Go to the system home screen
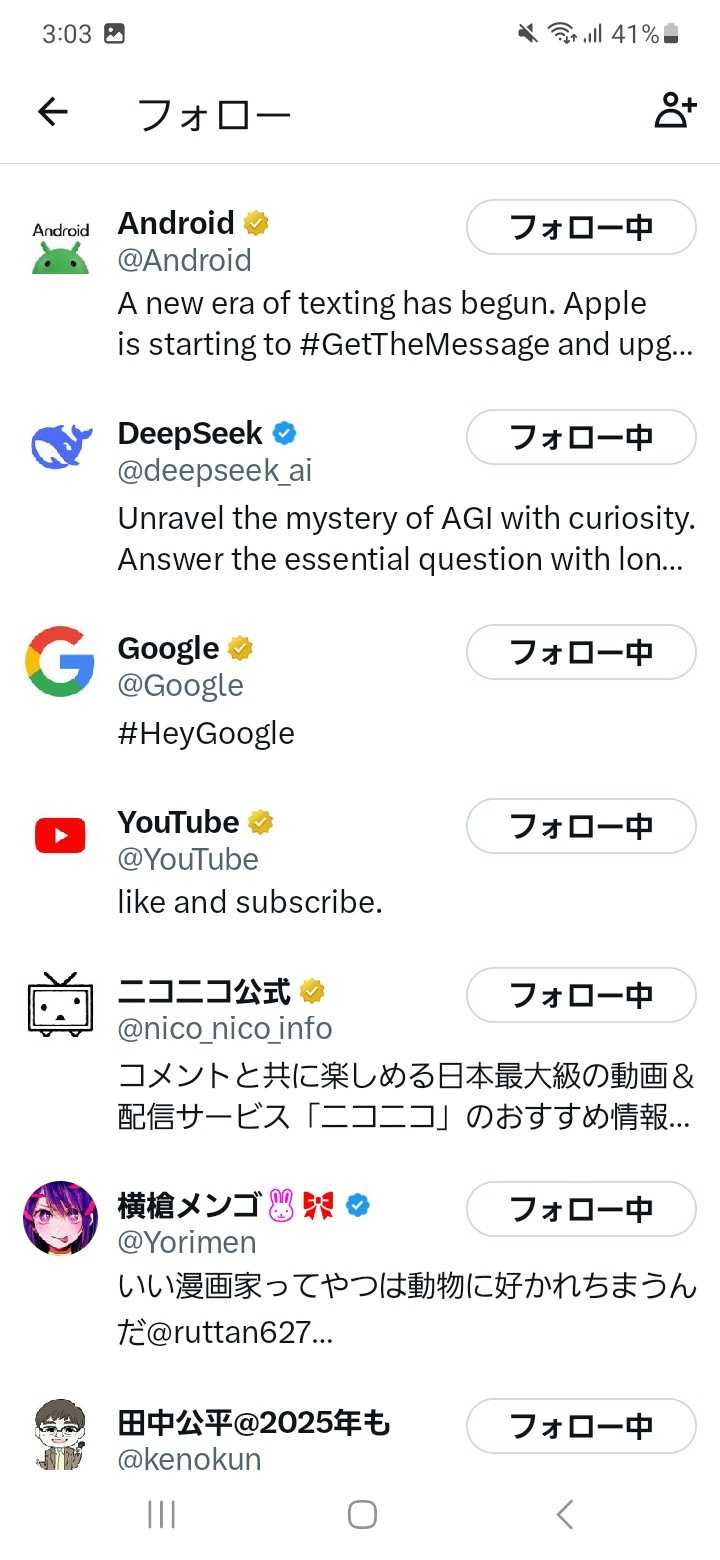 tap(362, 1514)
